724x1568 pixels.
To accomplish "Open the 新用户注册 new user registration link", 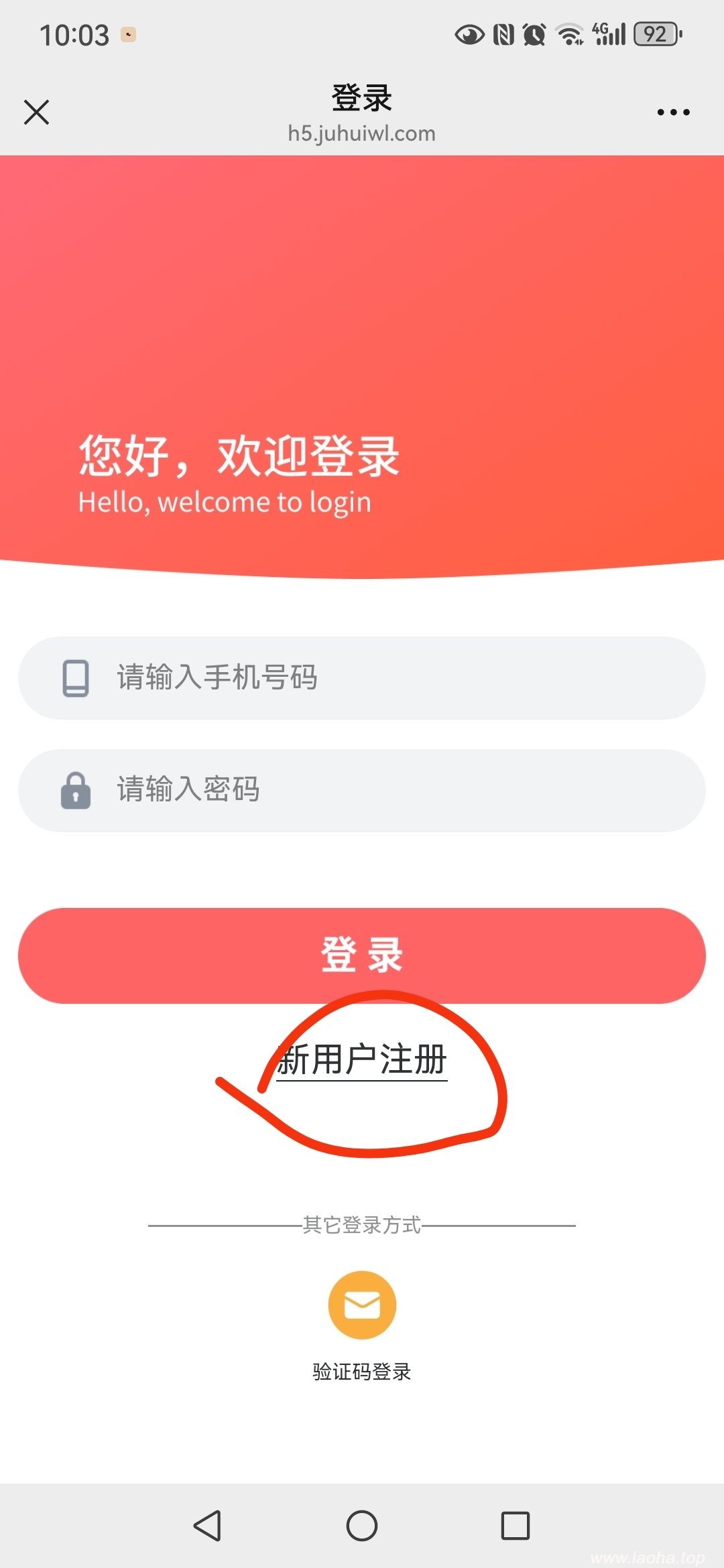I will [x=362, y=1060].
